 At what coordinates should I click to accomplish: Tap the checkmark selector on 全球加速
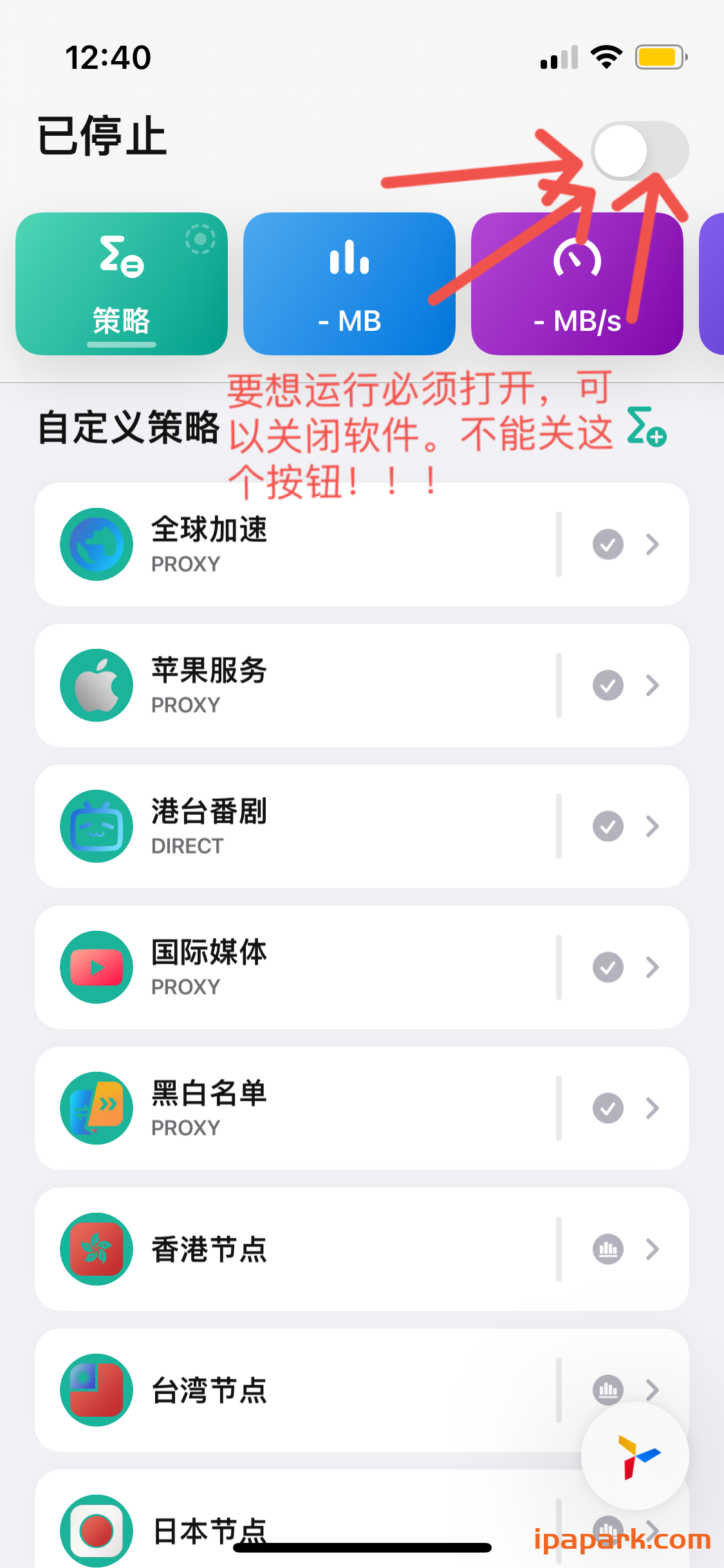(x=607, y=544)
